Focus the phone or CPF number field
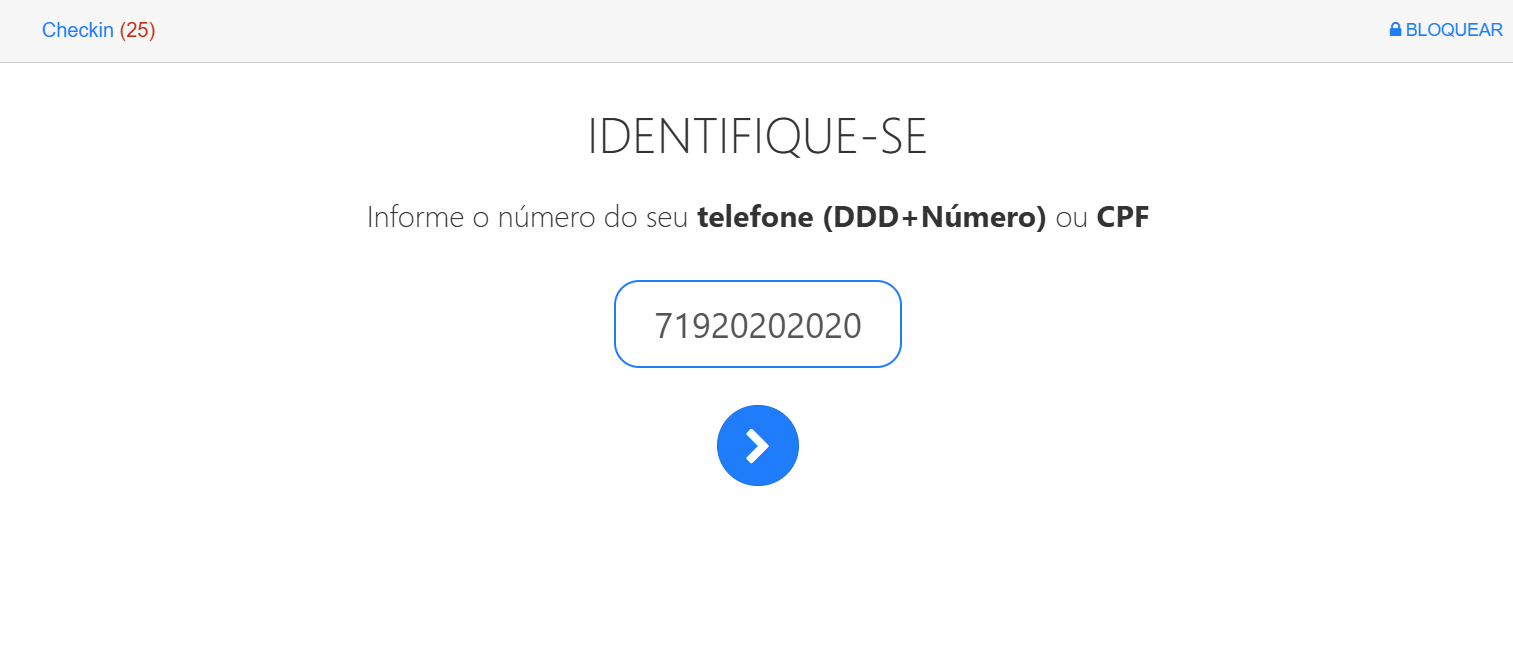Viewport: 1513px width, 647px height. pyautogui.click(x=757, y=325)
